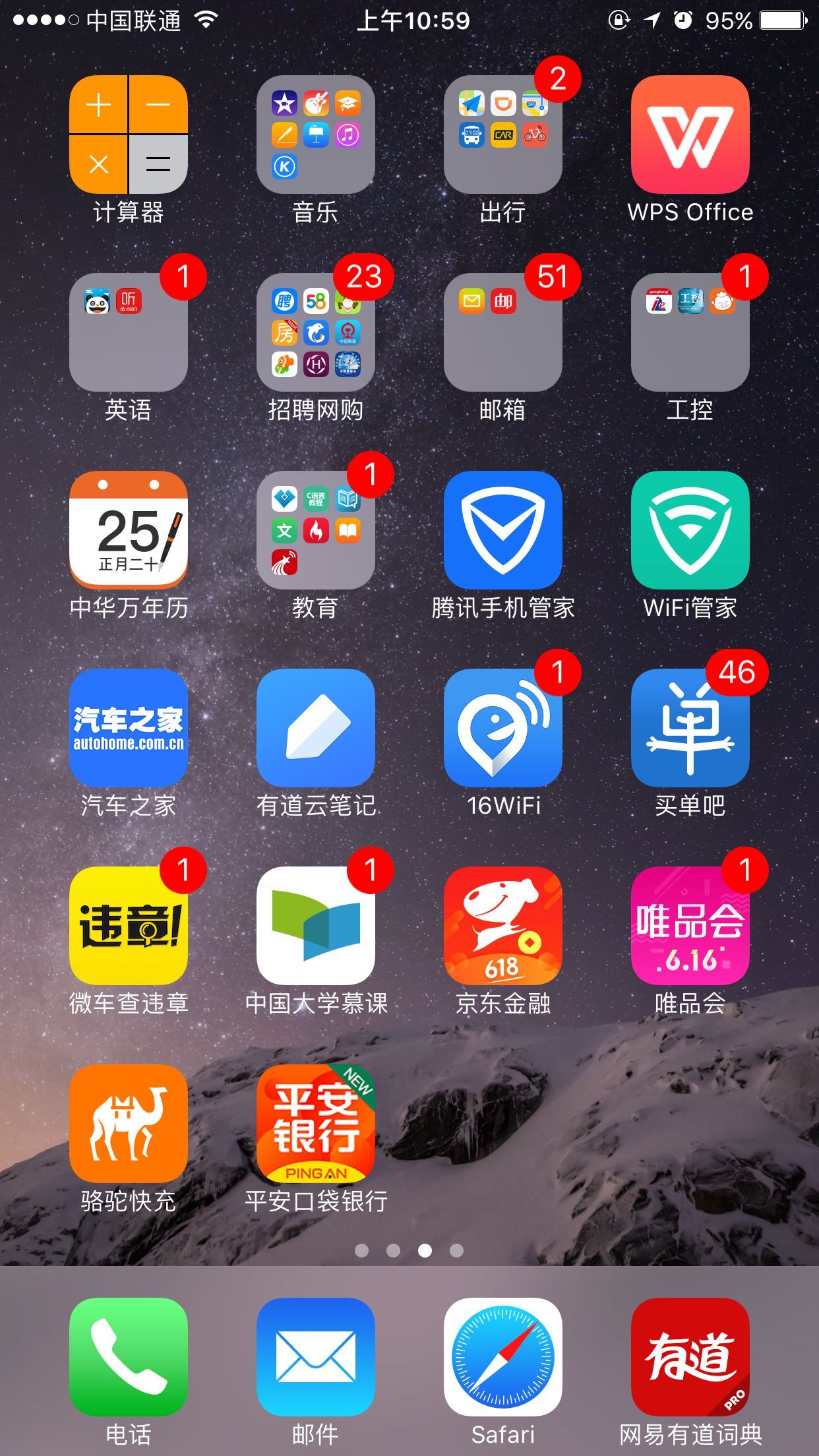The height and width of the screenshot is (1456, 819).
Task: Open the 音乐 folder
Action: click(x=316, y=135)
